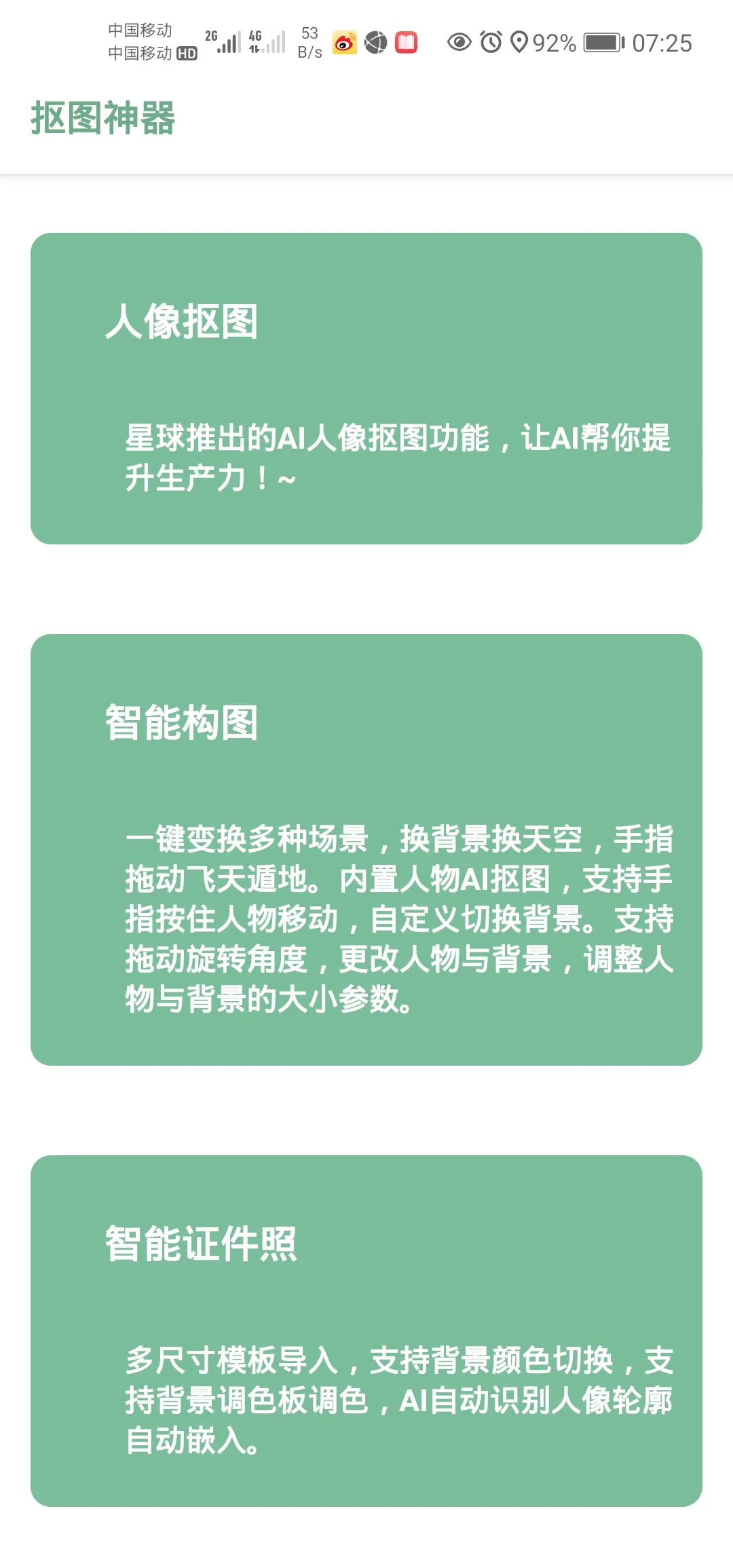
Task: Select the 智能证件照 card
Action: point(366,1330)
